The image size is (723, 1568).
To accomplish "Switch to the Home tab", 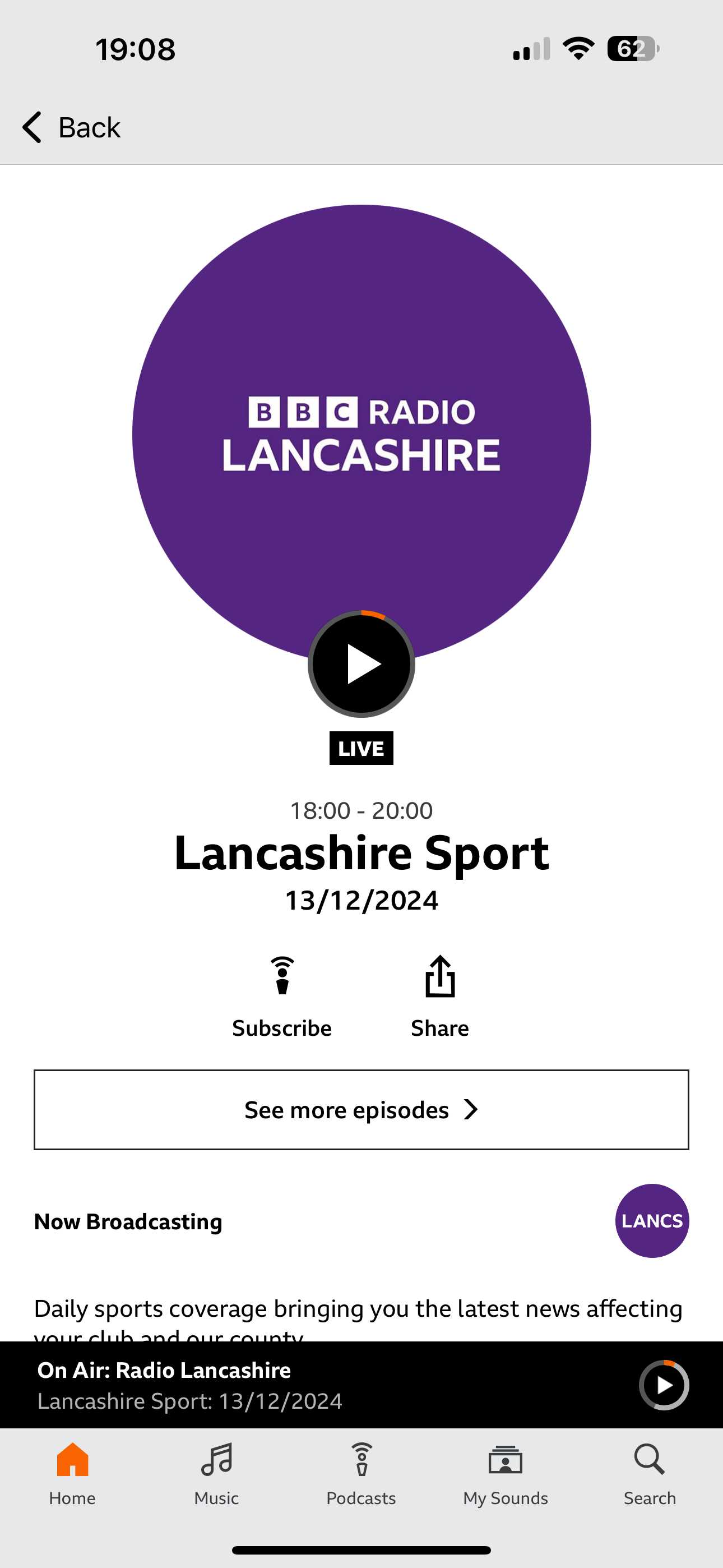I will pyautogui.click(x=72, y=1474).
